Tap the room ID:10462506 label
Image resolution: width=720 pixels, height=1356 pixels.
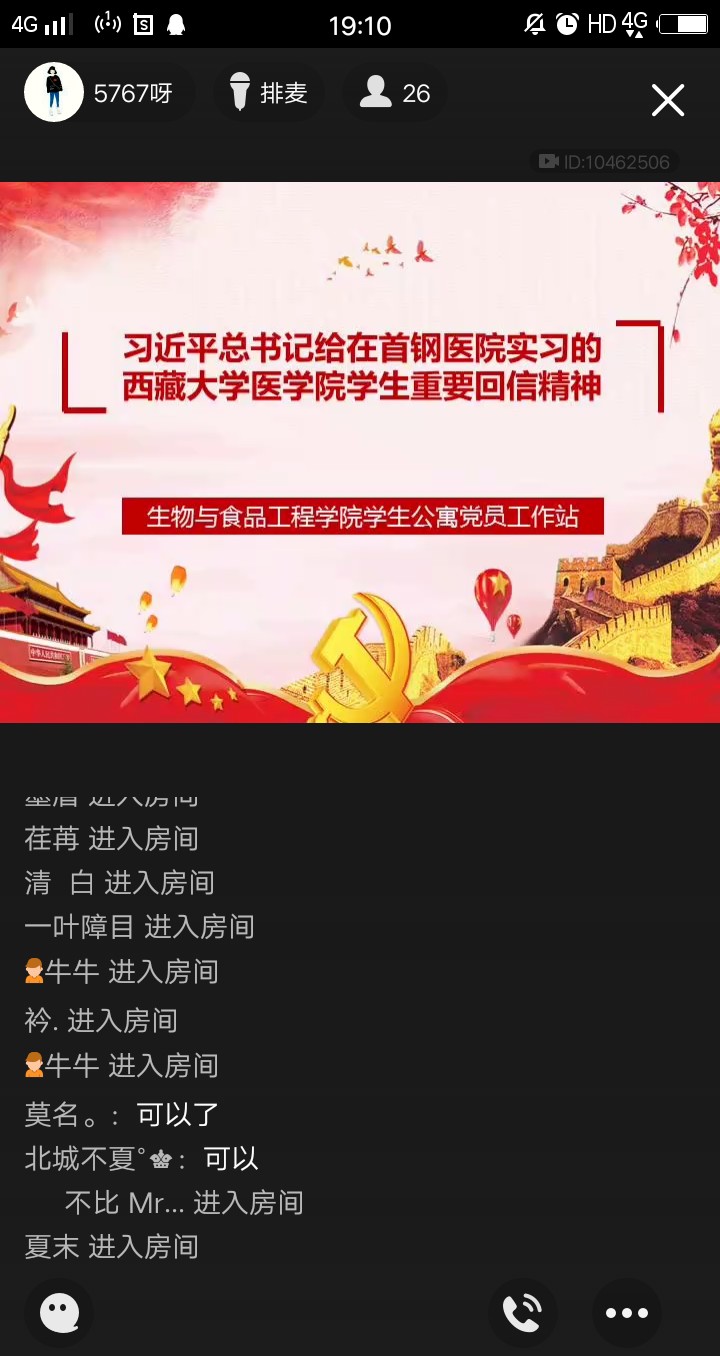(x=610, y=161)
